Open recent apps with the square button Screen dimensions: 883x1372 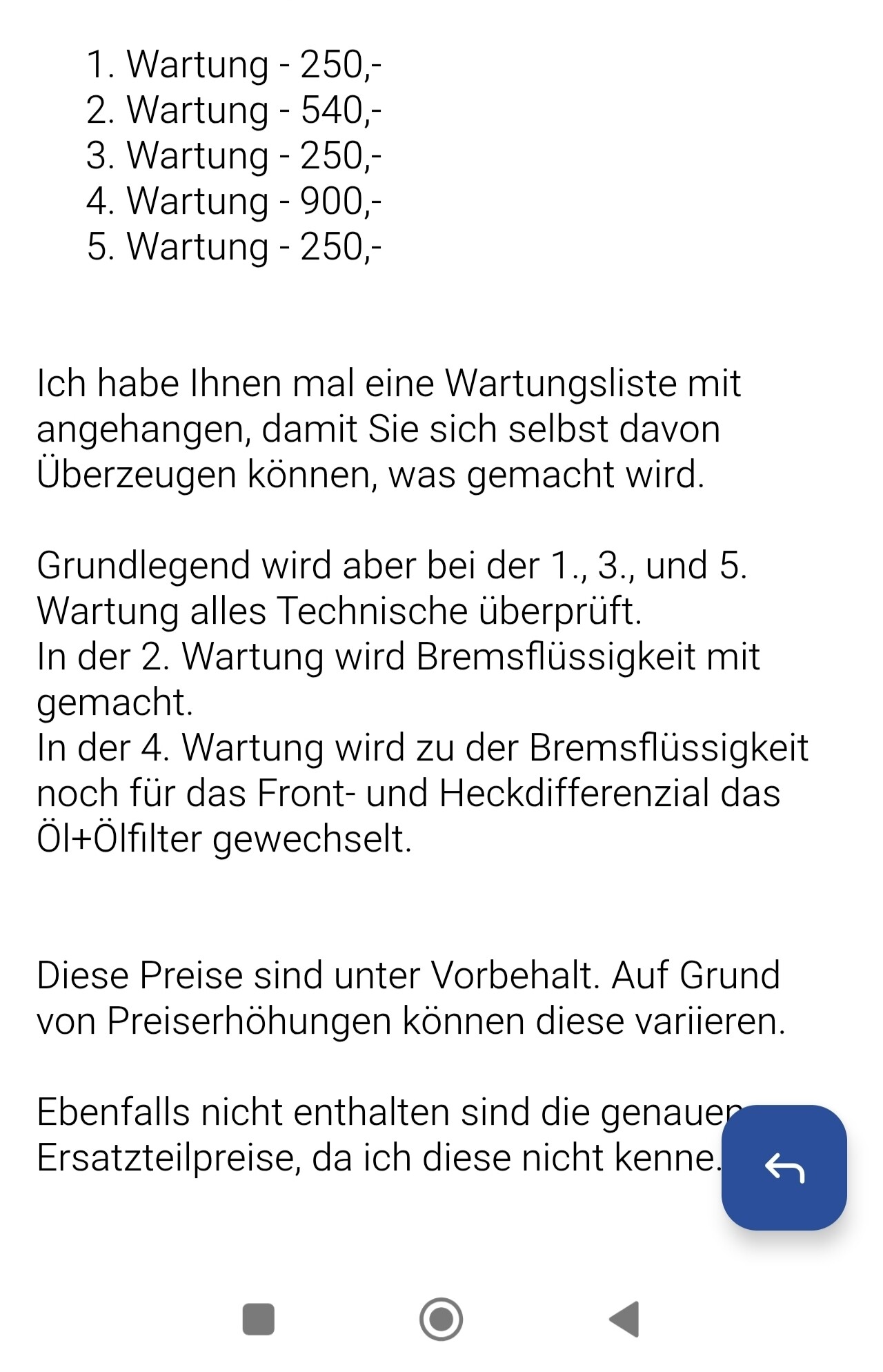pos(259,1319)
